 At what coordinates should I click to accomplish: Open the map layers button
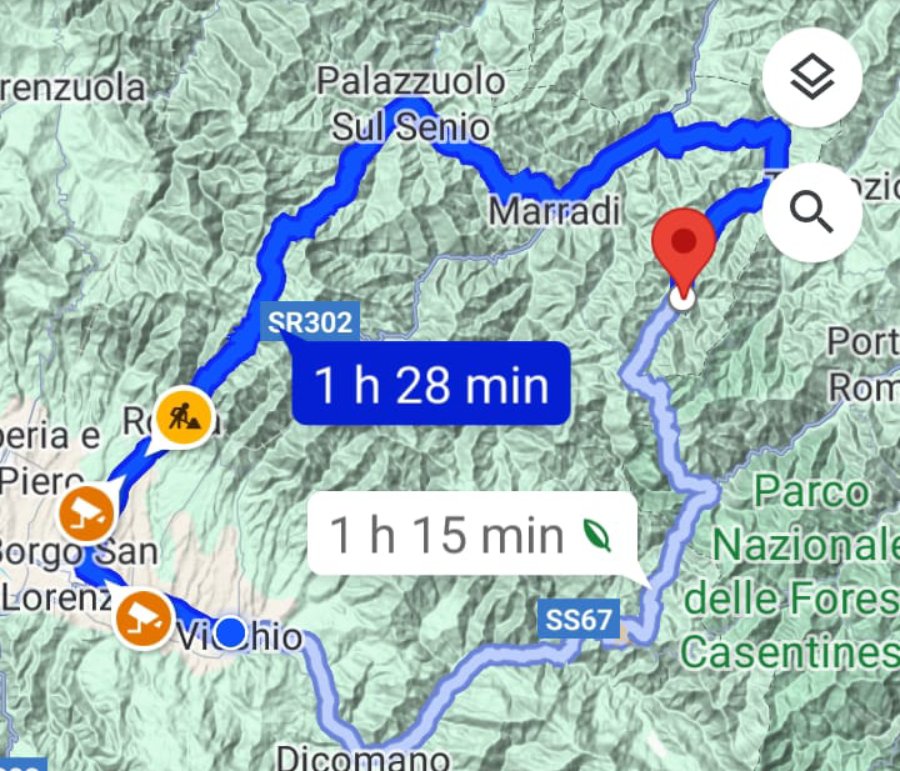point(812,78)
